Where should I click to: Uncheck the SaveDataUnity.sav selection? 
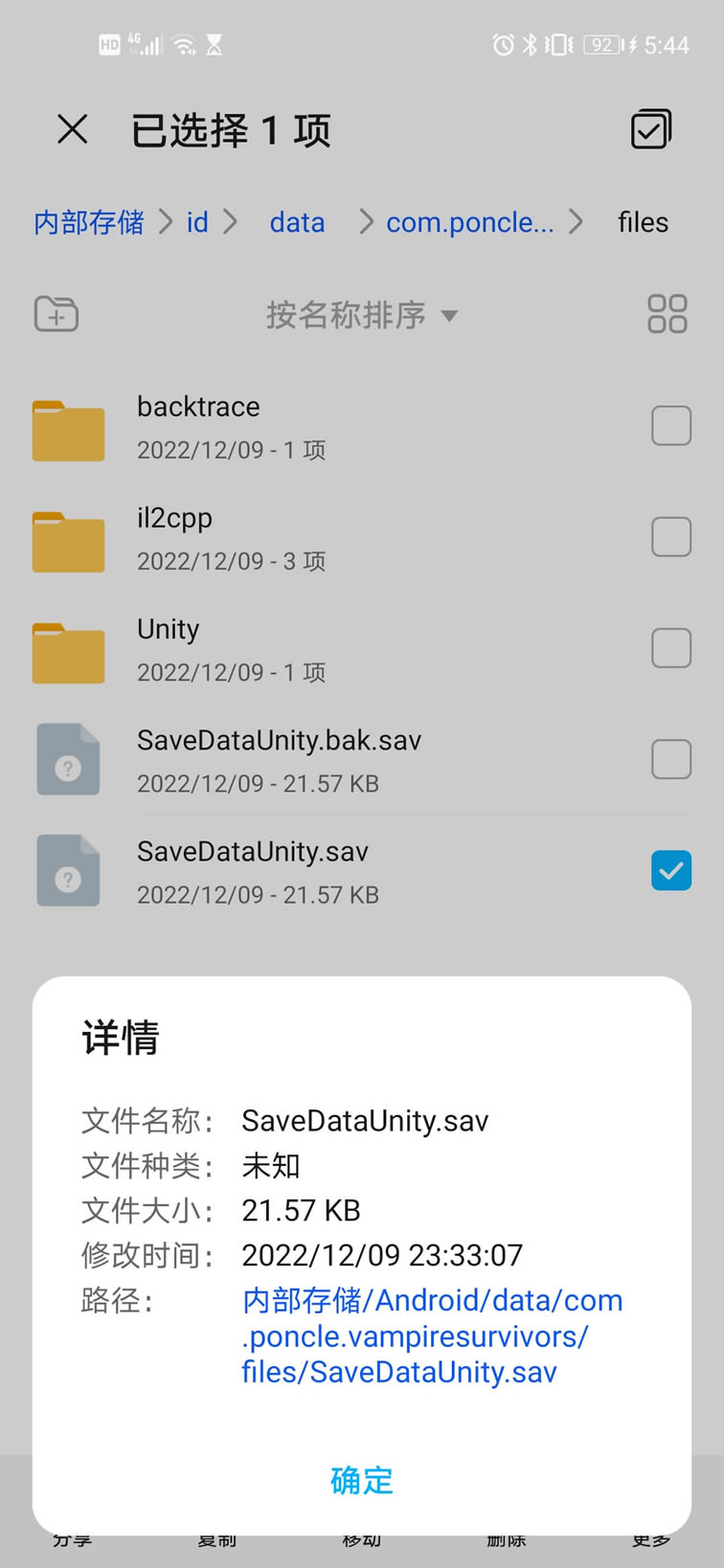click(x=671, y=870)
